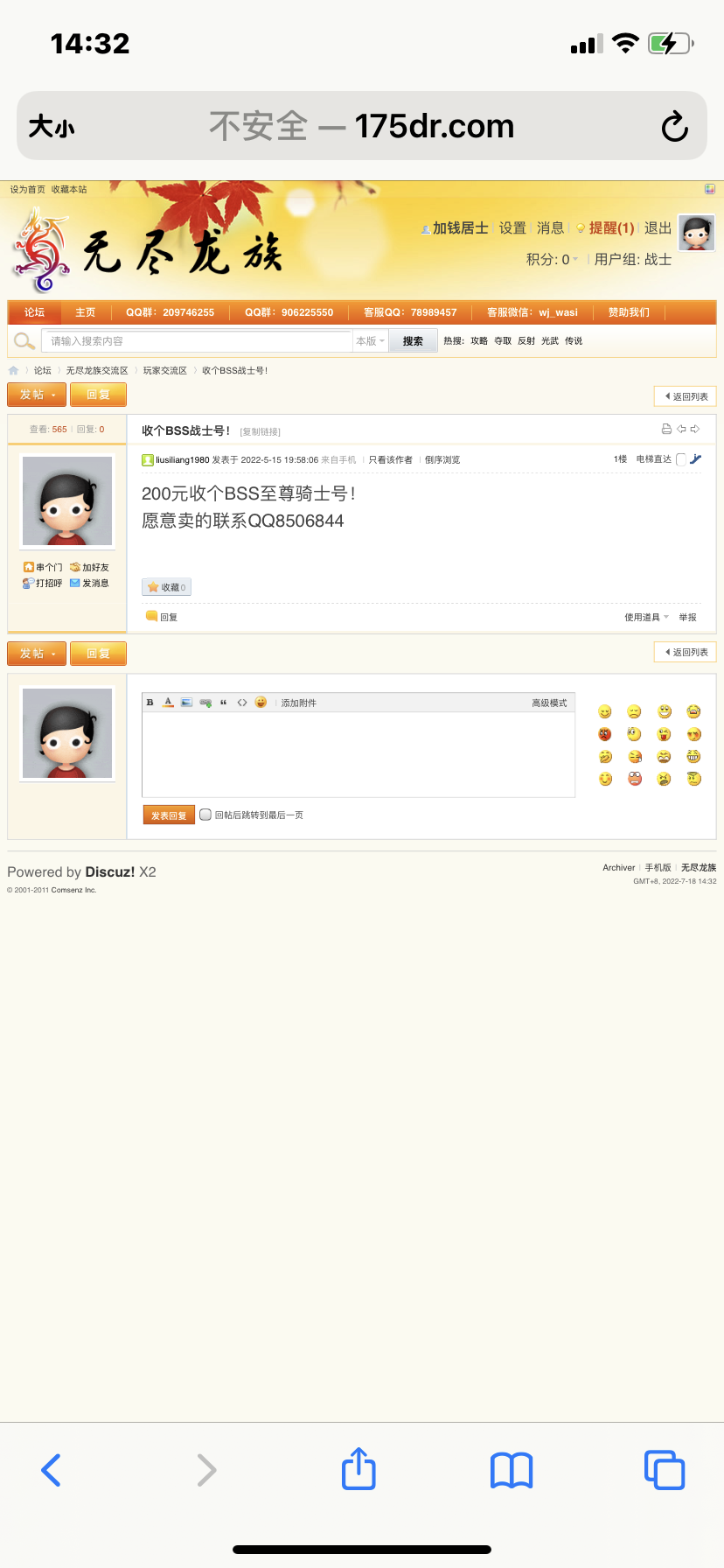Screen dimensions: 724x1568
Task: Switch to the 主页 nav tab
Action: [x=85, y=312]
